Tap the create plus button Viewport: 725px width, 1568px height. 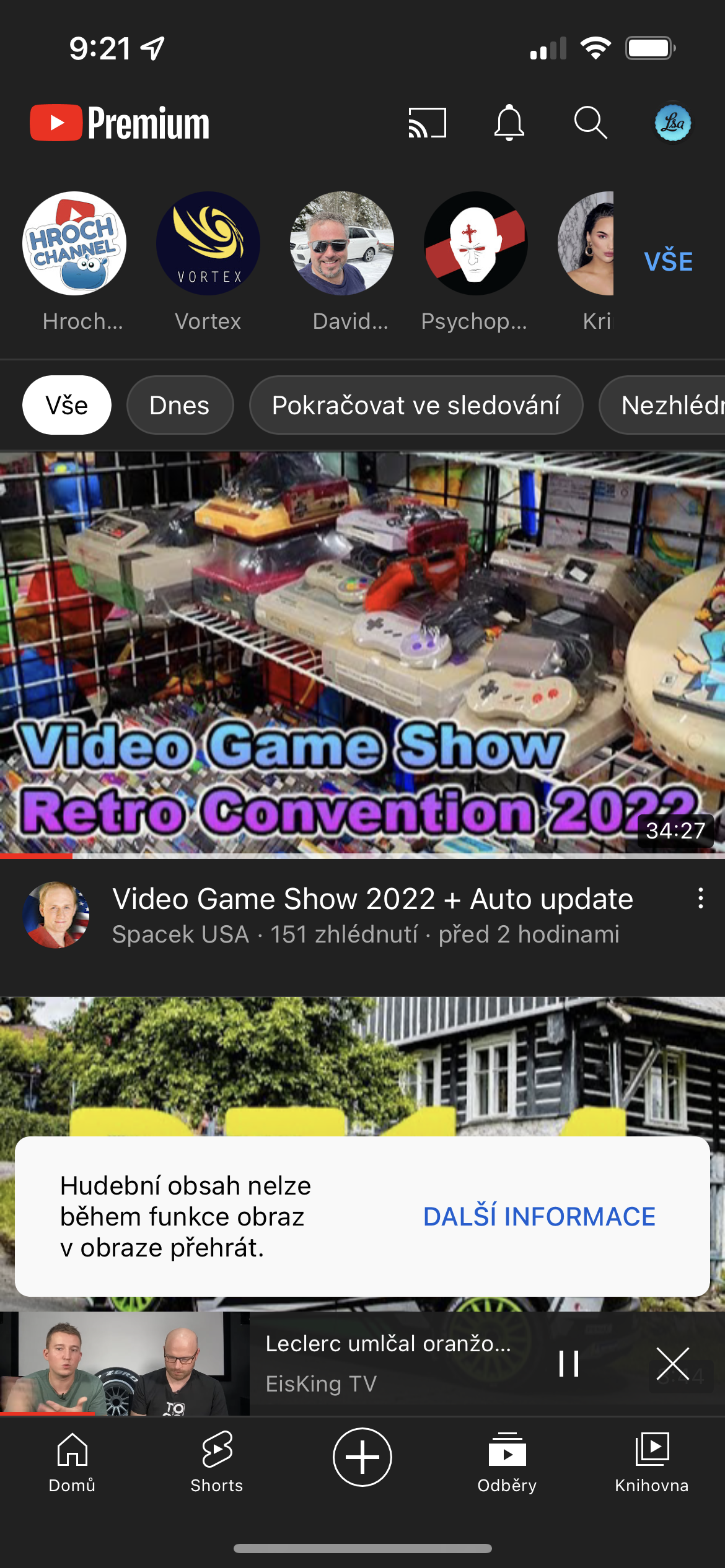[362, 1457]
